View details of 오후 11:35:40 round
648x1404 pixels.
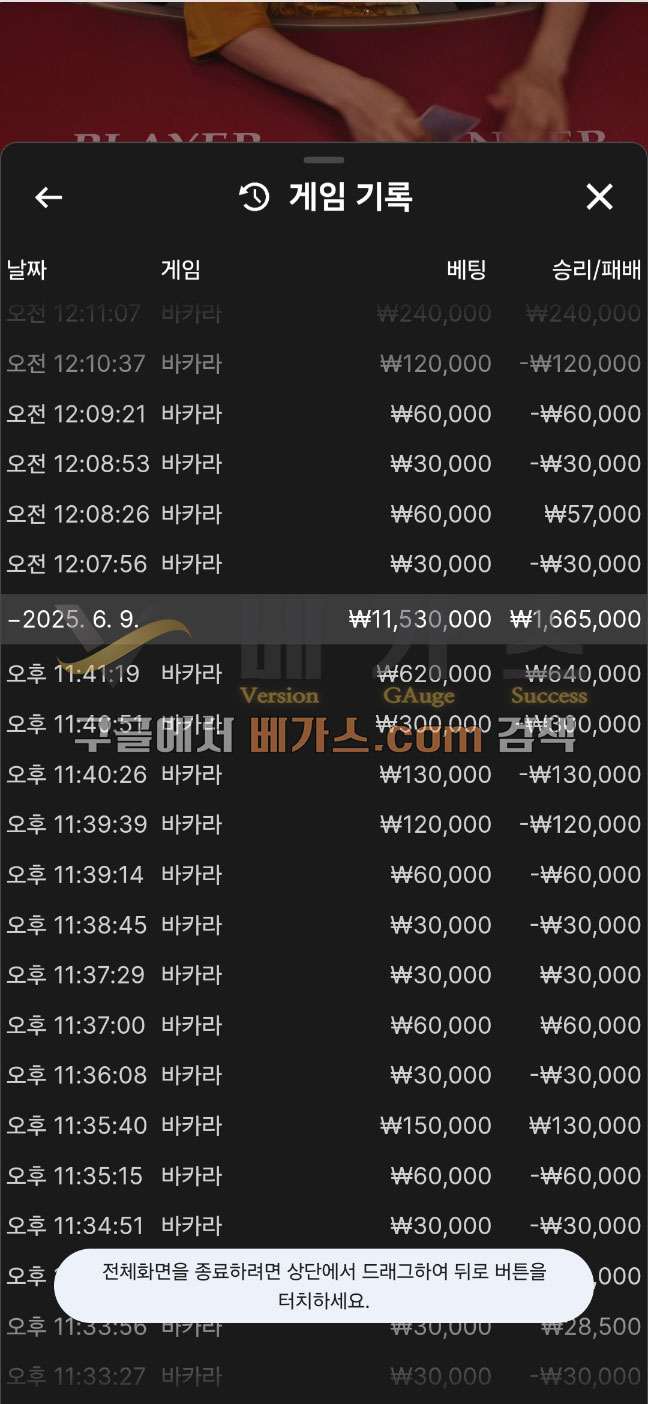point(323,1125)
